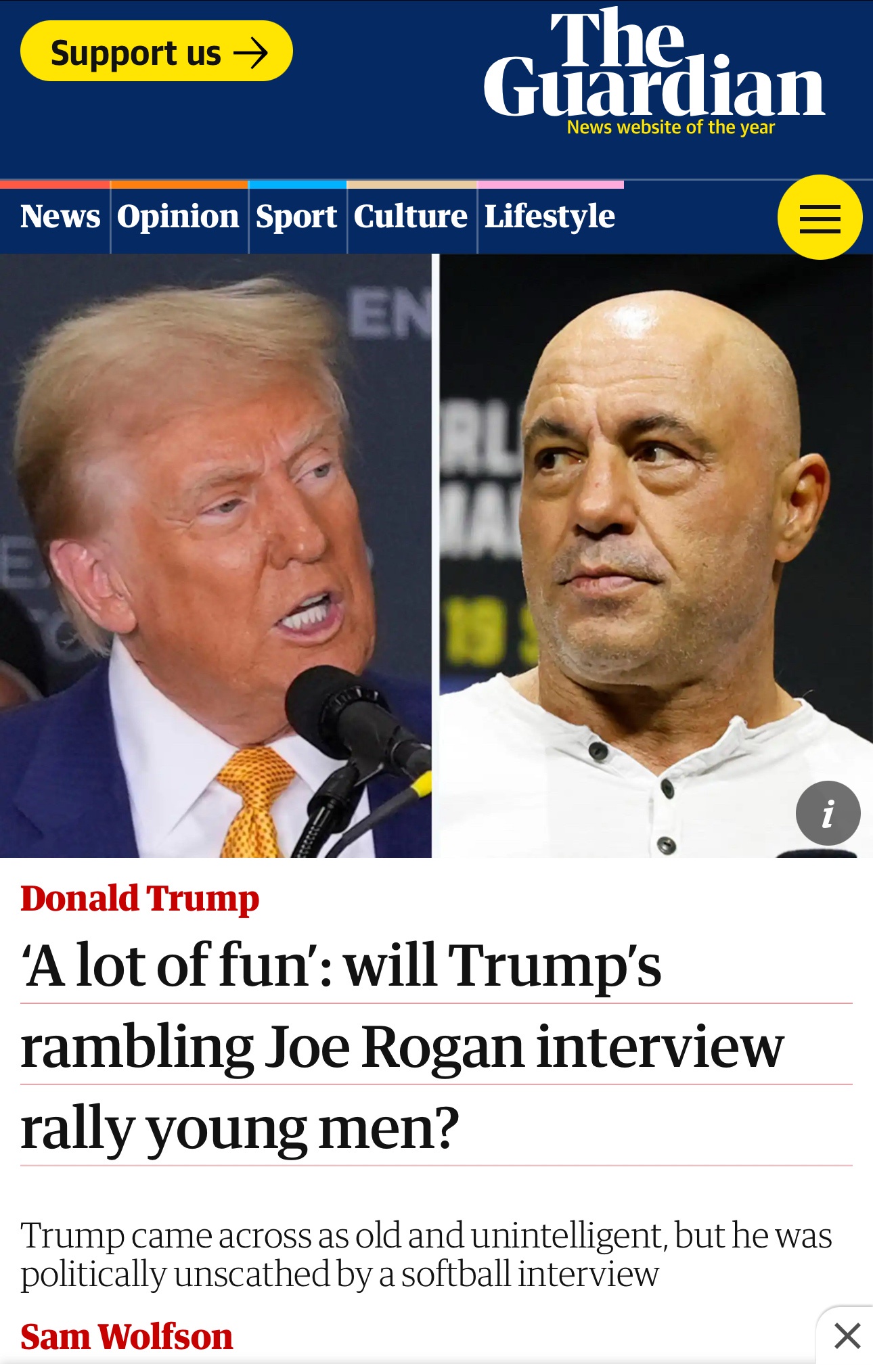873x1372 pixels.
Task: Go to The Guardian homepage logo
Action: pos(654,68)
